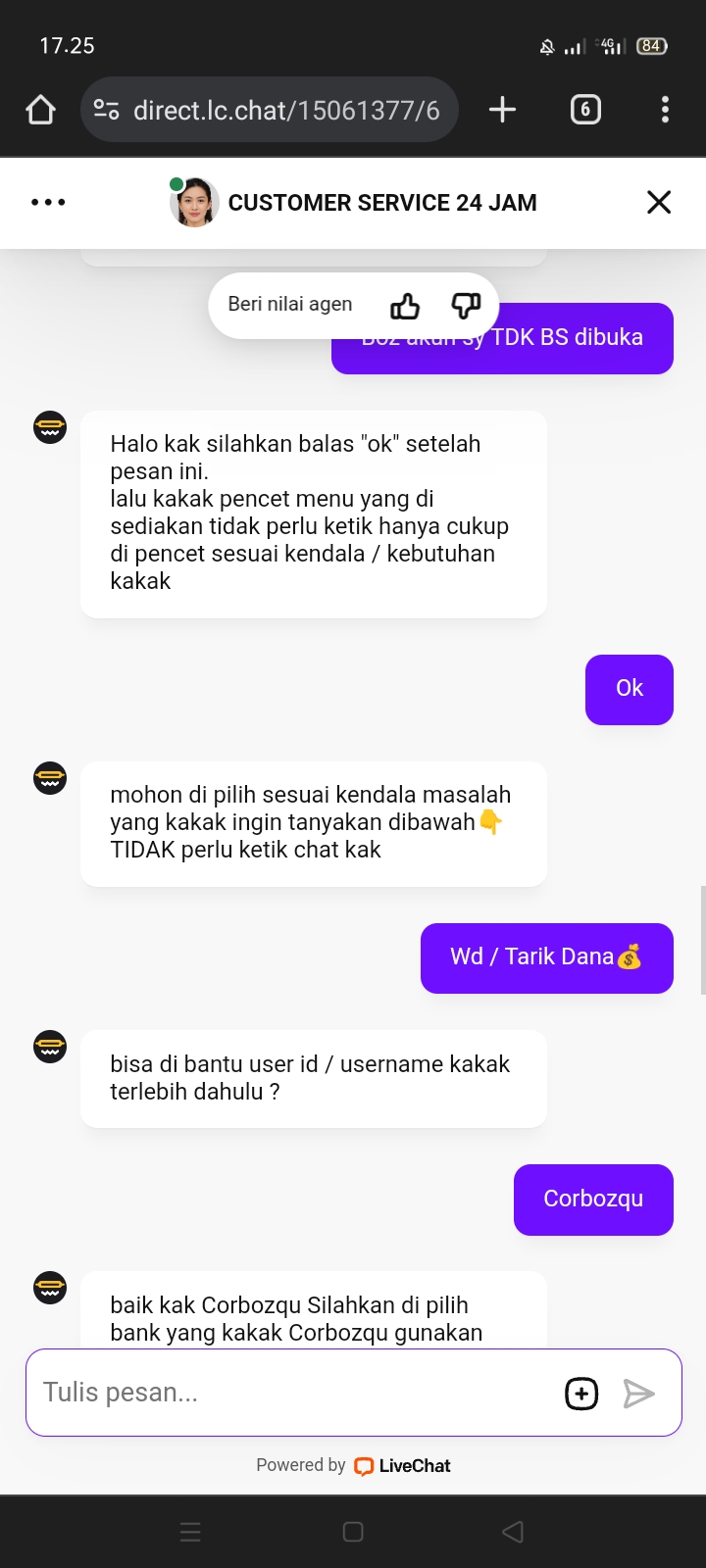Open the tab switcher showing 6 tabs
The height and width of the screenshot is (1568, 706).
pos(585,110)
